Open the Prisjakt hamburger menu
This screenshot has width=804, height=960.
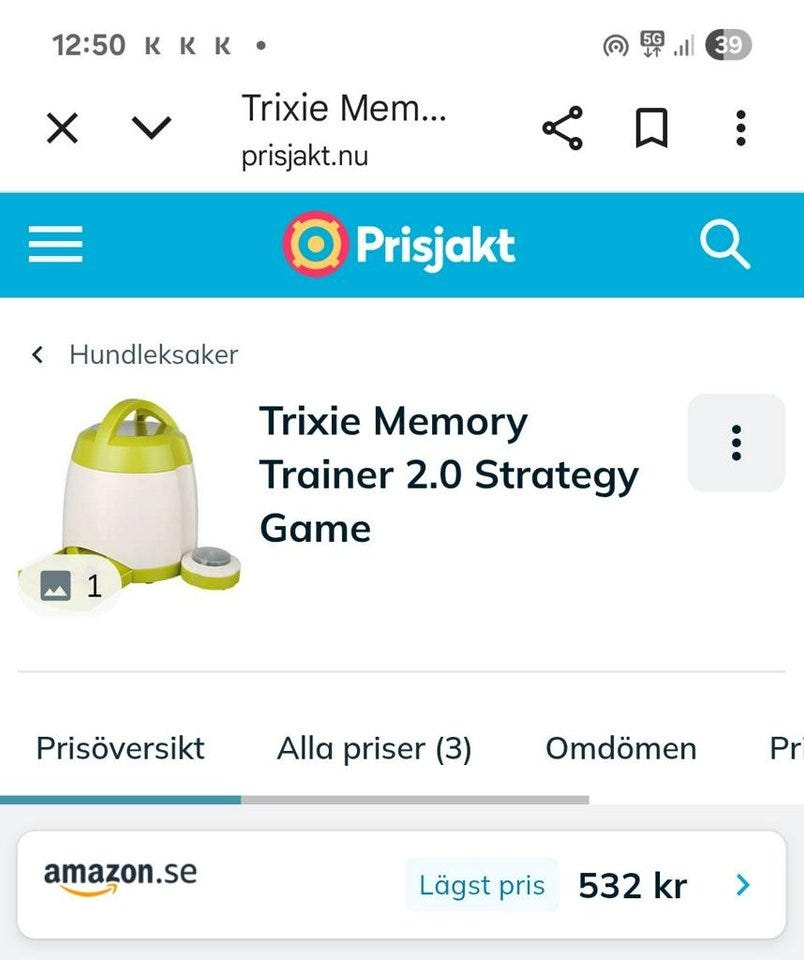point(55,244)
